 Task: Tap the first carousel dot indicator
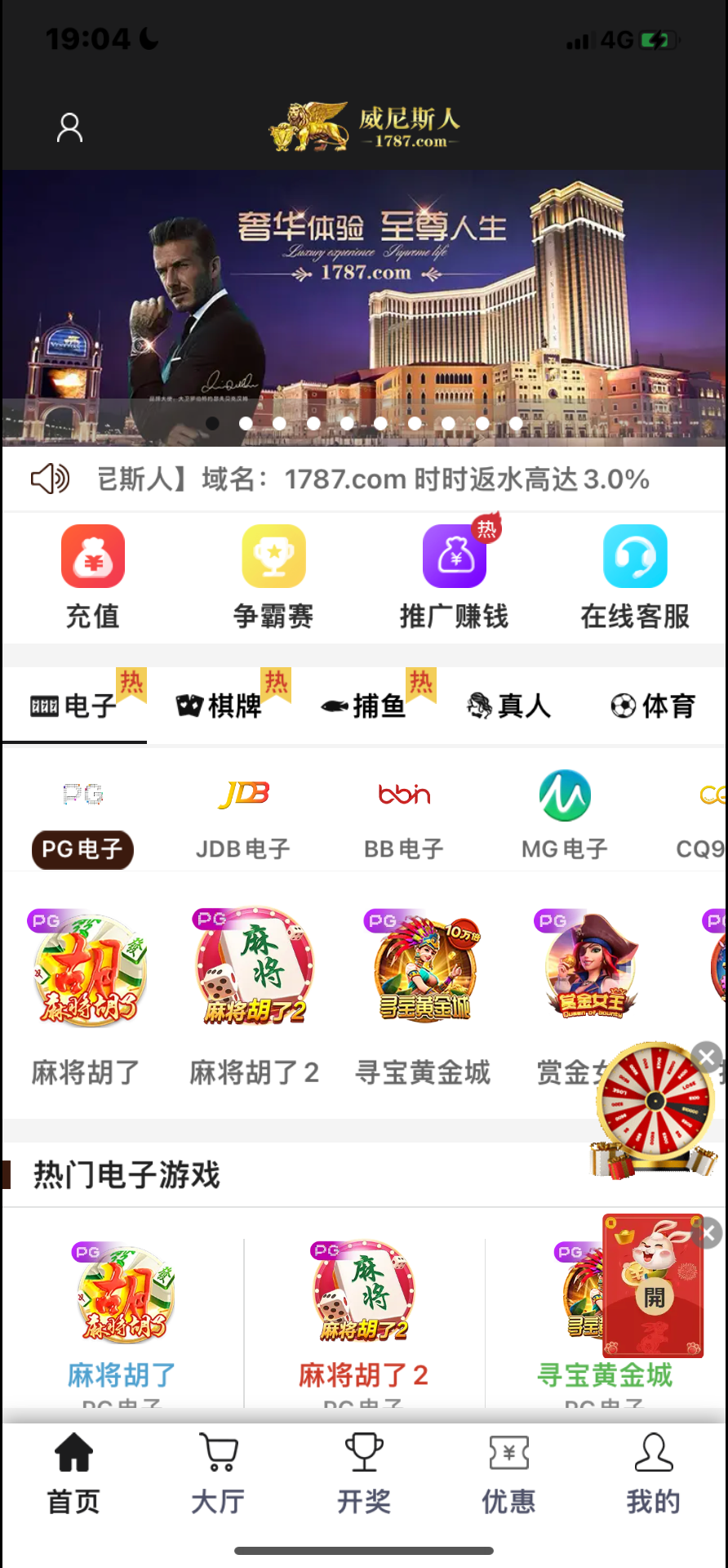point(212,423)
